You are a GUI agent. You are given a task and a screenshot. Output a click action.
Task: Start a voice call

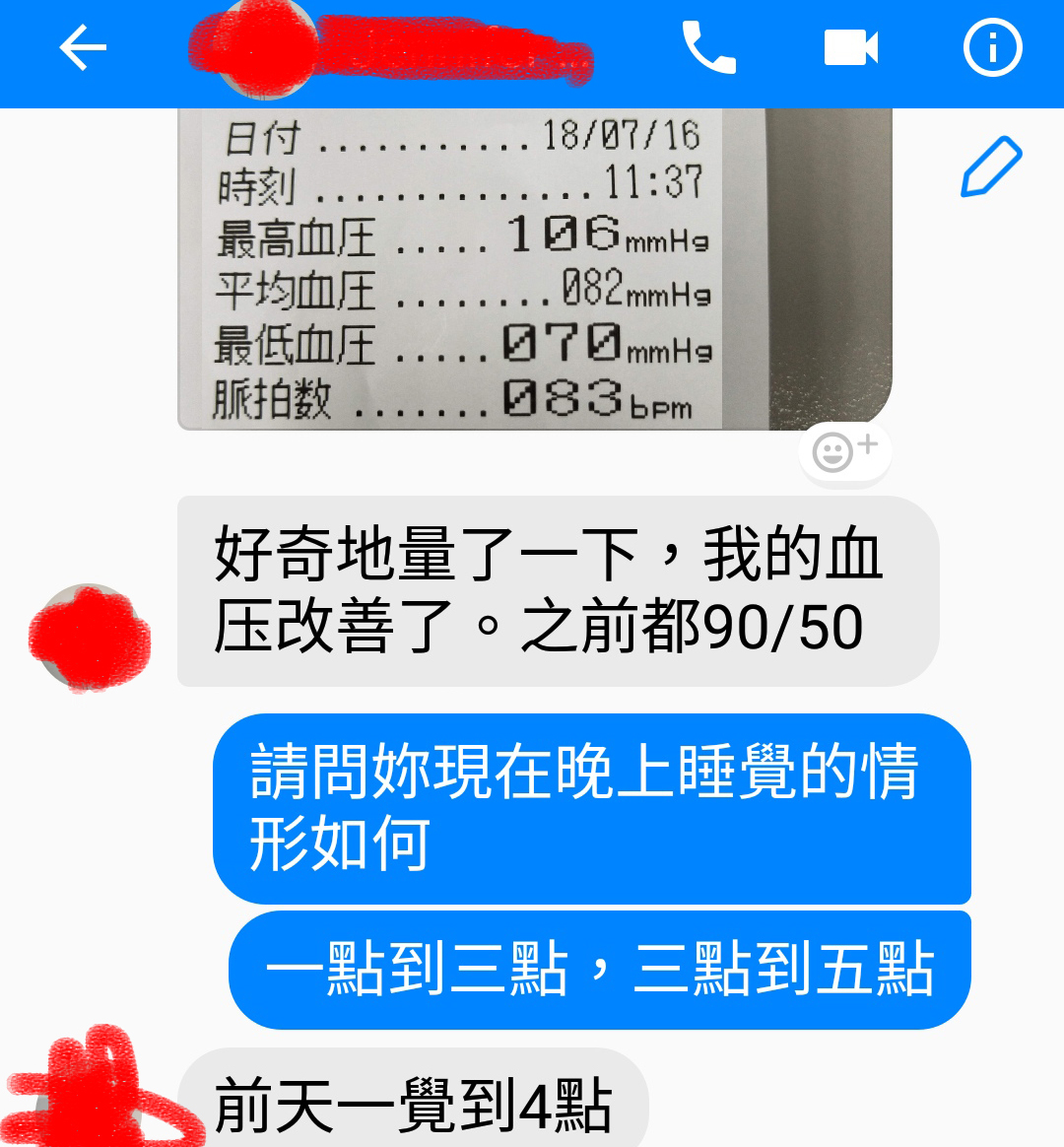[x=708, y=48]
